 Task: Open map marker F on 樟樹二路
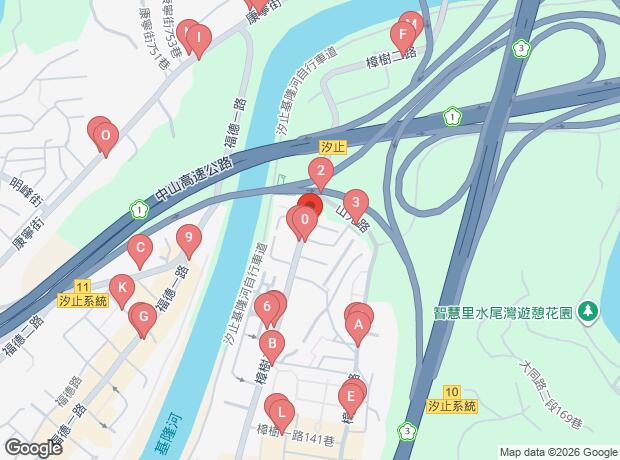[x=402, y=40]
